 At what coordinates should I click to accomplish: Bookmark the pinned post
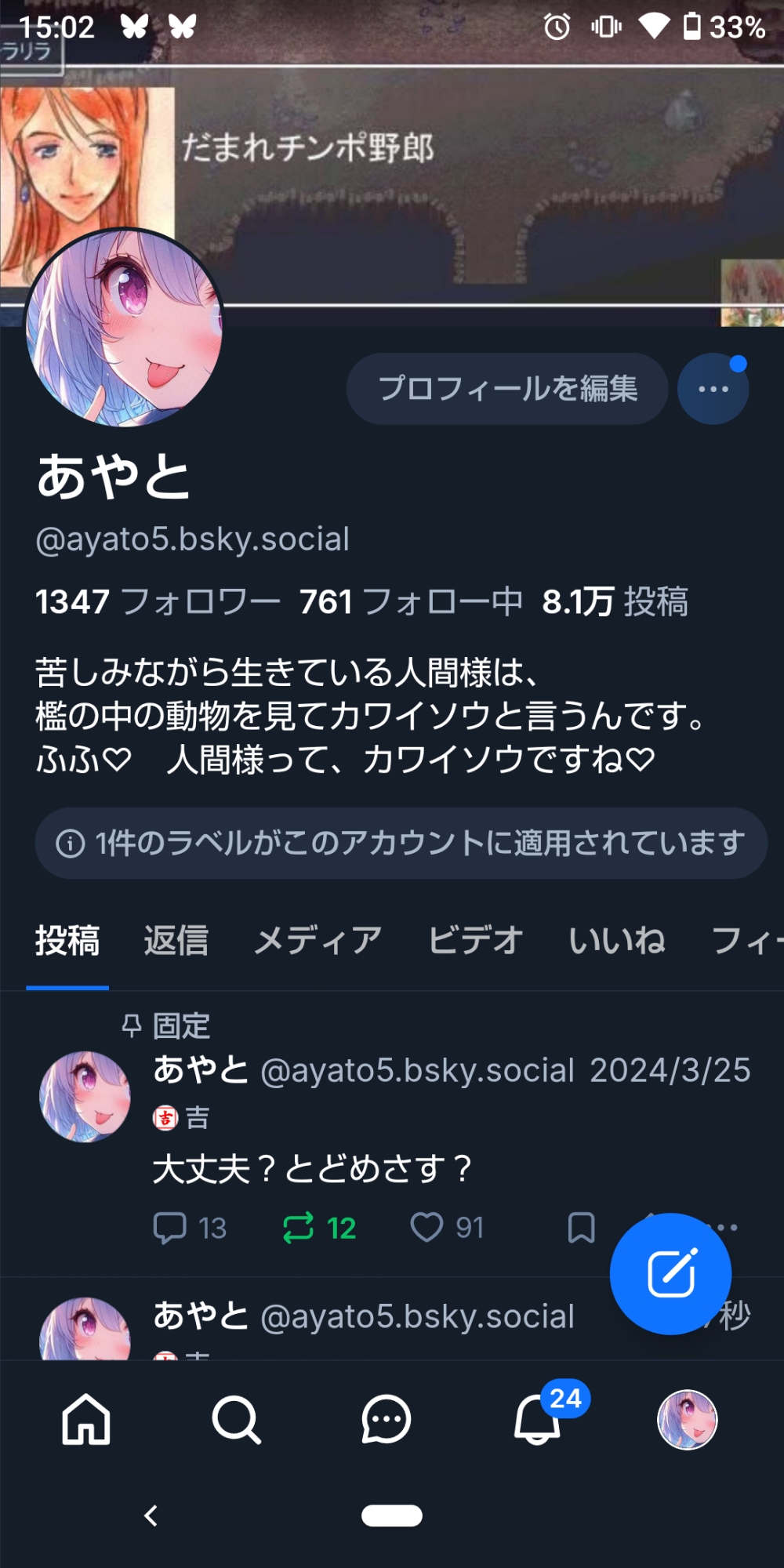point(581,1228)
